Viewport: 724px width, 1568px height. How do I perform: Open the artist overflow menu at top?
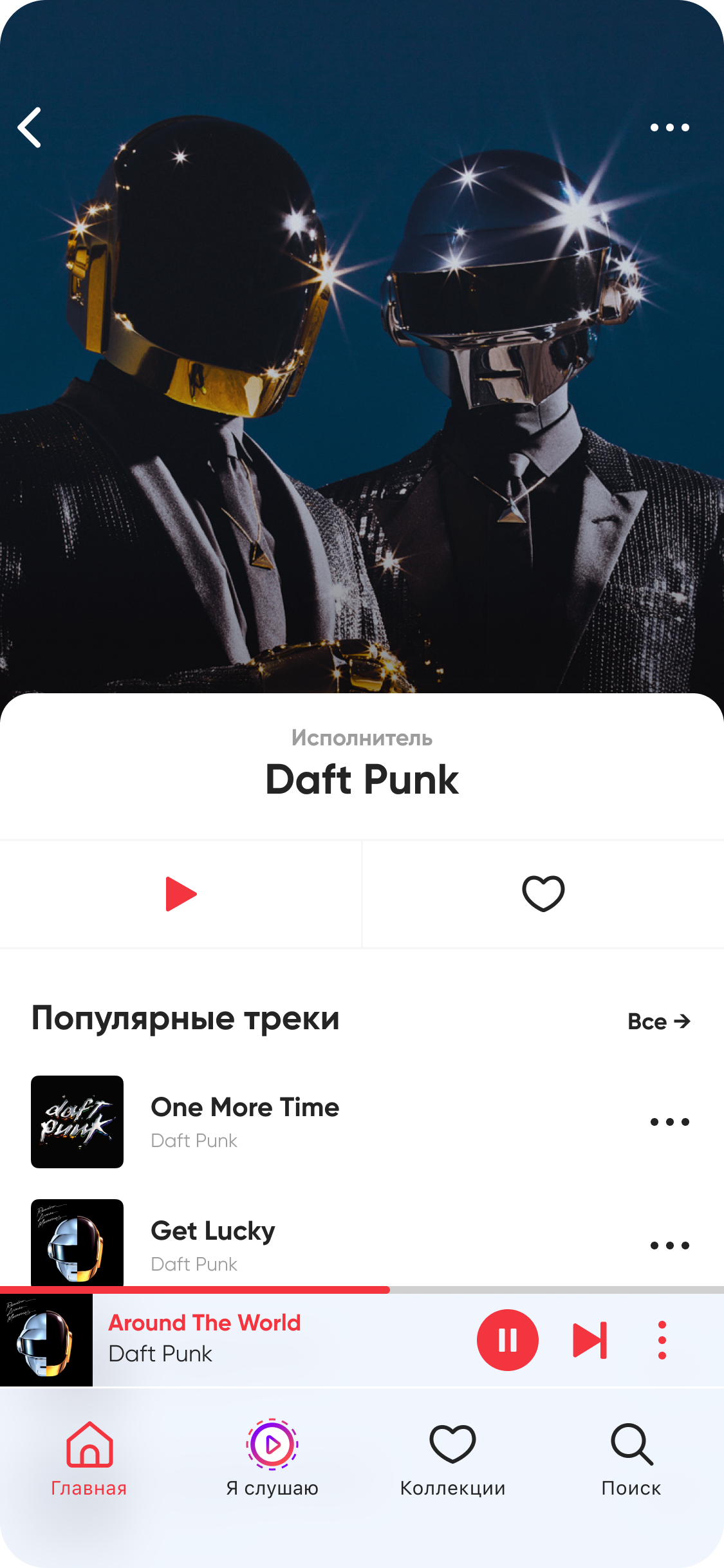point(669,127)
